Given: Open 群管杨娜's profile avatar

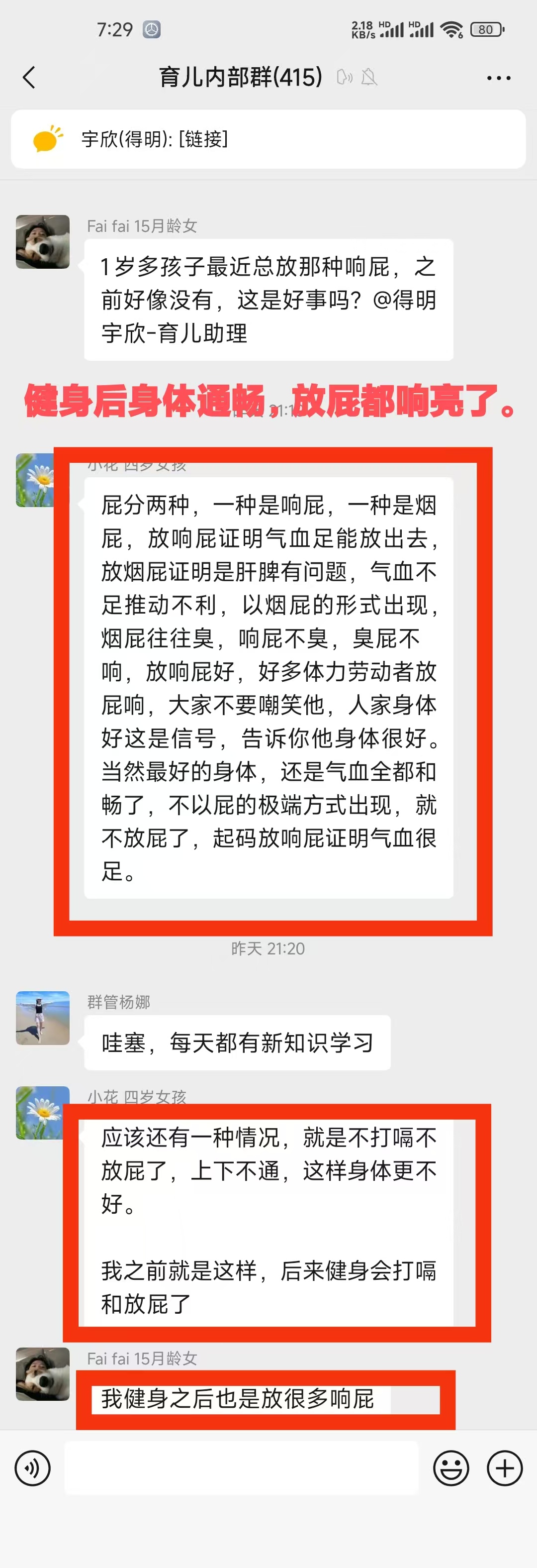Looking at the screenshot, I should pyautogui.click(x=43, y=1018).
